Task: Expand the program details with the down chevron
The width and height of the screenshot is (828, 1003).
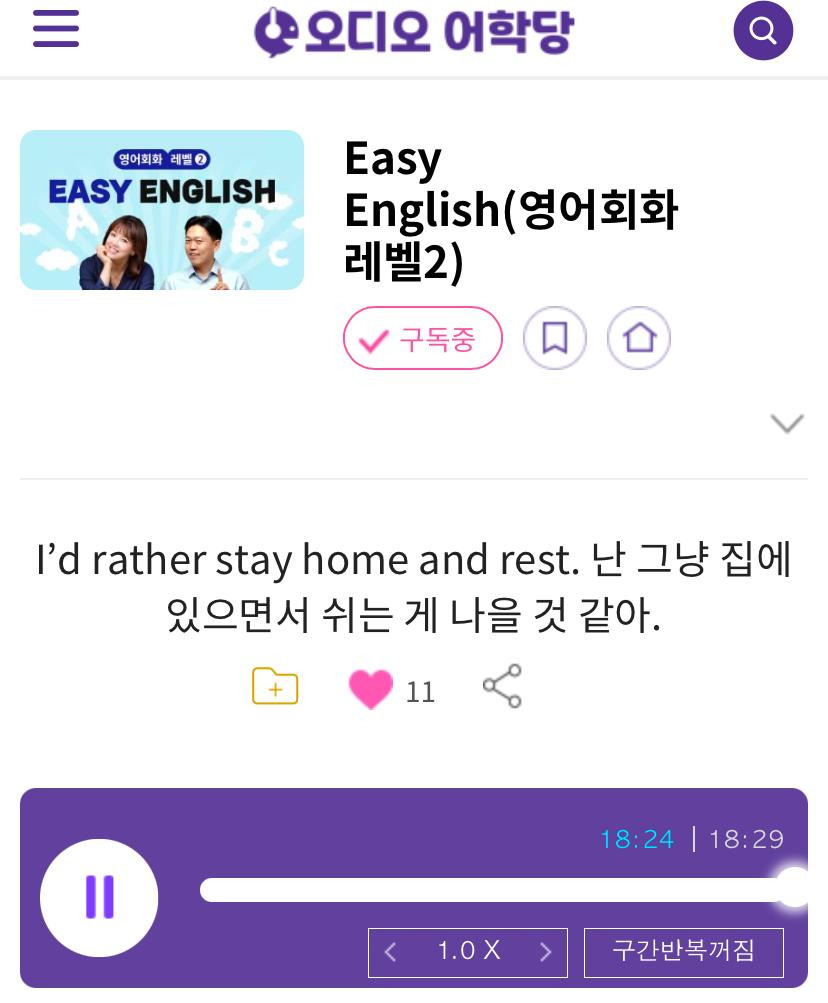Action: click(x=787, y=422)
